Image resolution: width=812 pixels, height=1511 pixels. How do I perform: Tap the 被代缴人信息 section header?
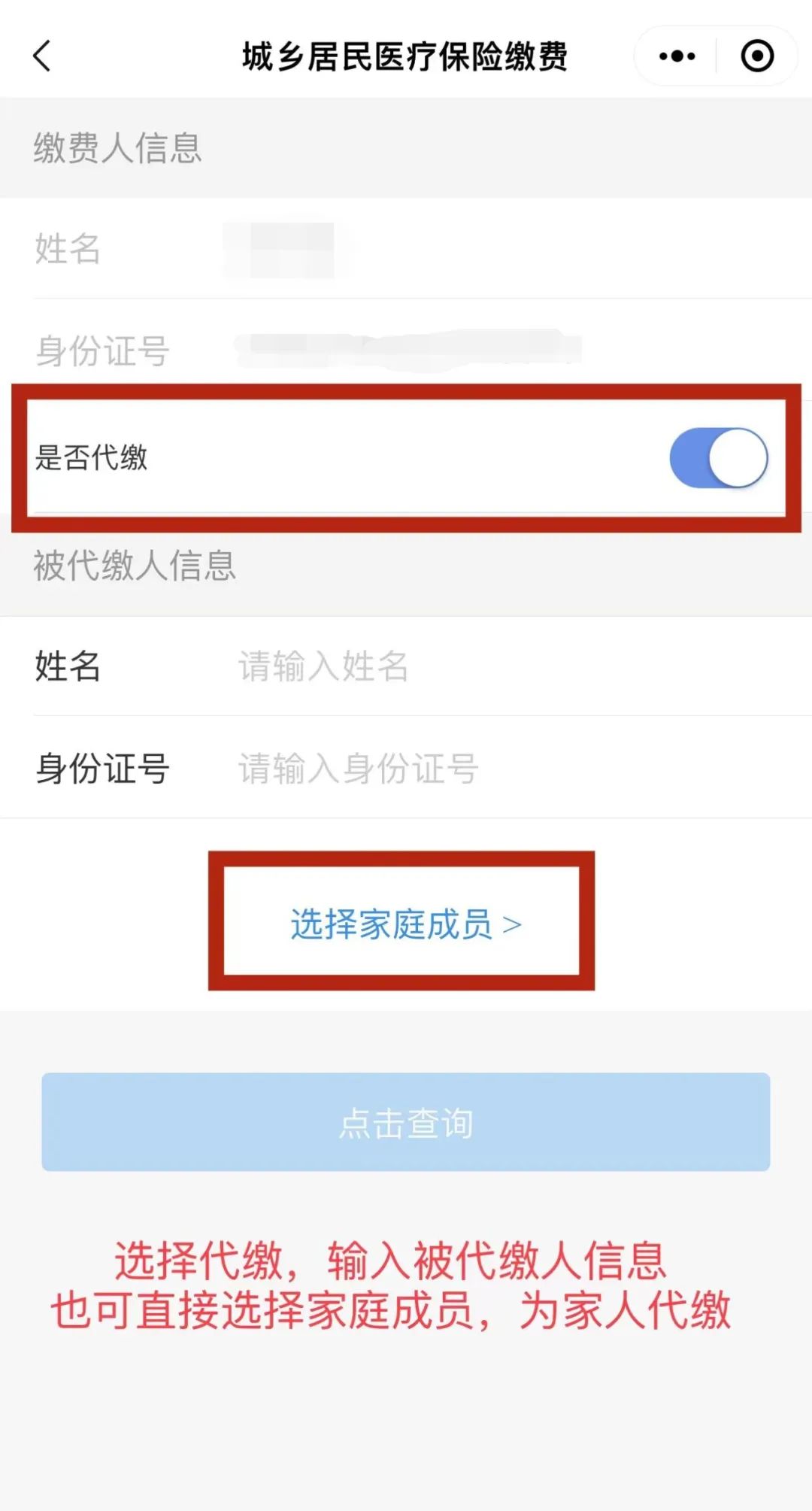(134, 569)
